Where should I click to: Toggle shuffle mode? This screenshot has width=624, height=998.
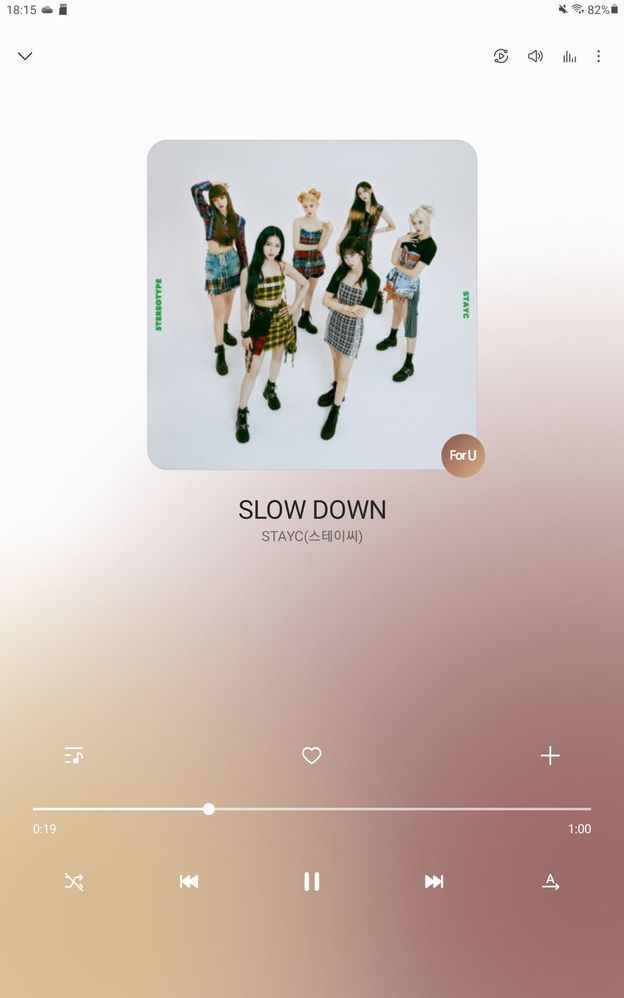(x=74, y=881)
